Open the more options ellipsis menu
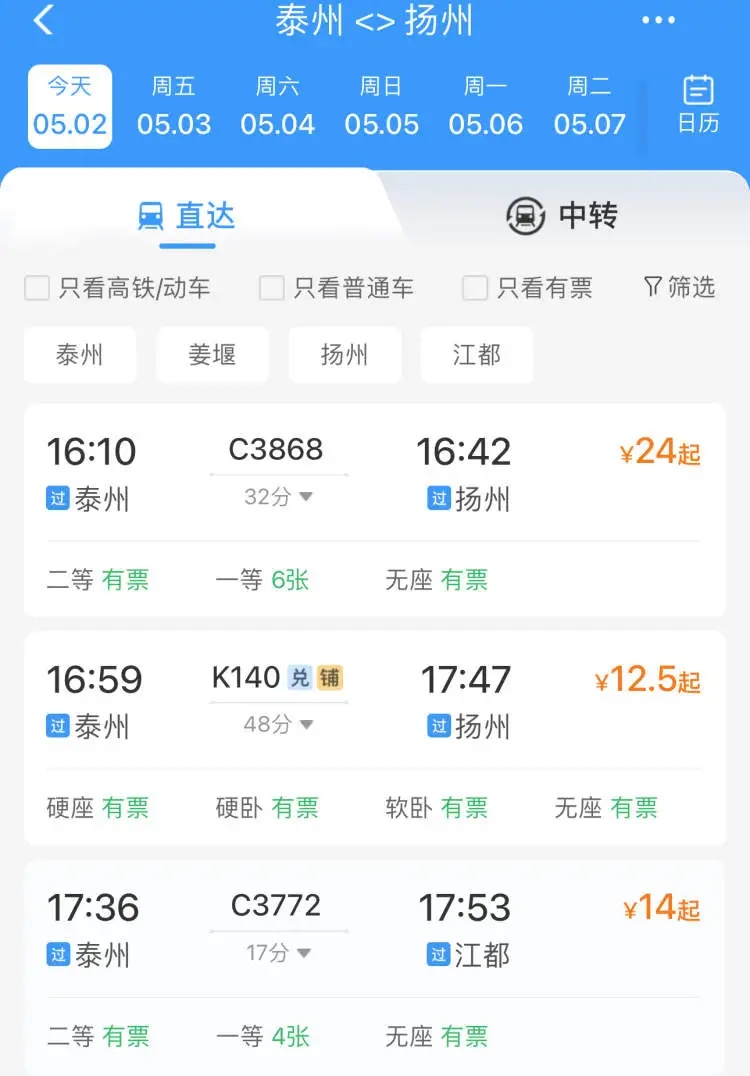750x1076 pixels. (659, 20)
